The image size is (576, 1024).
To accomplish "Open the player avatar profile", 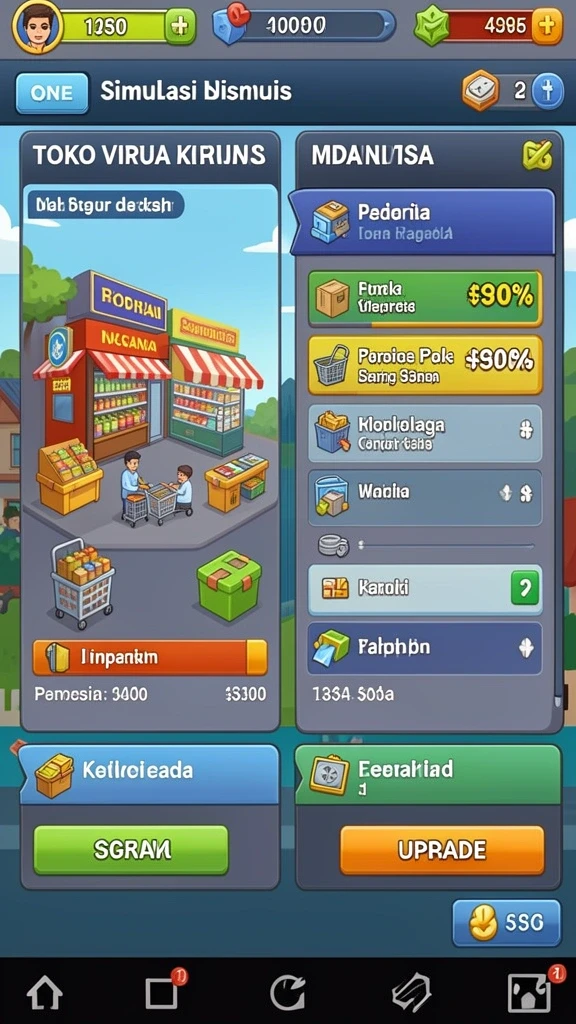I will click(37, 26).
